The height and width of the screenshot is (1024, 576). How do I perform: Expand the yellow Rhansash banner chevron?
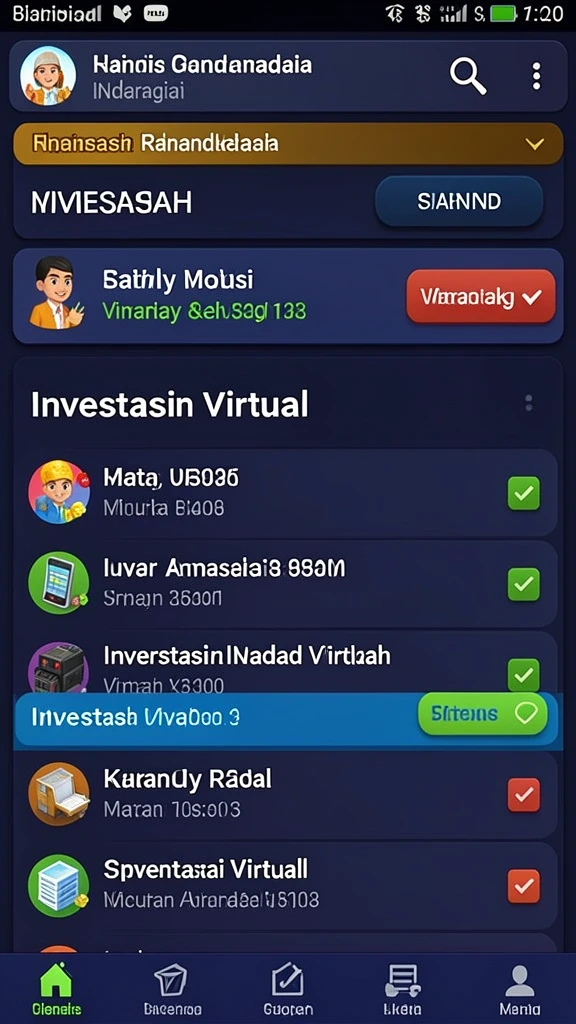click(x=535, y=144)
